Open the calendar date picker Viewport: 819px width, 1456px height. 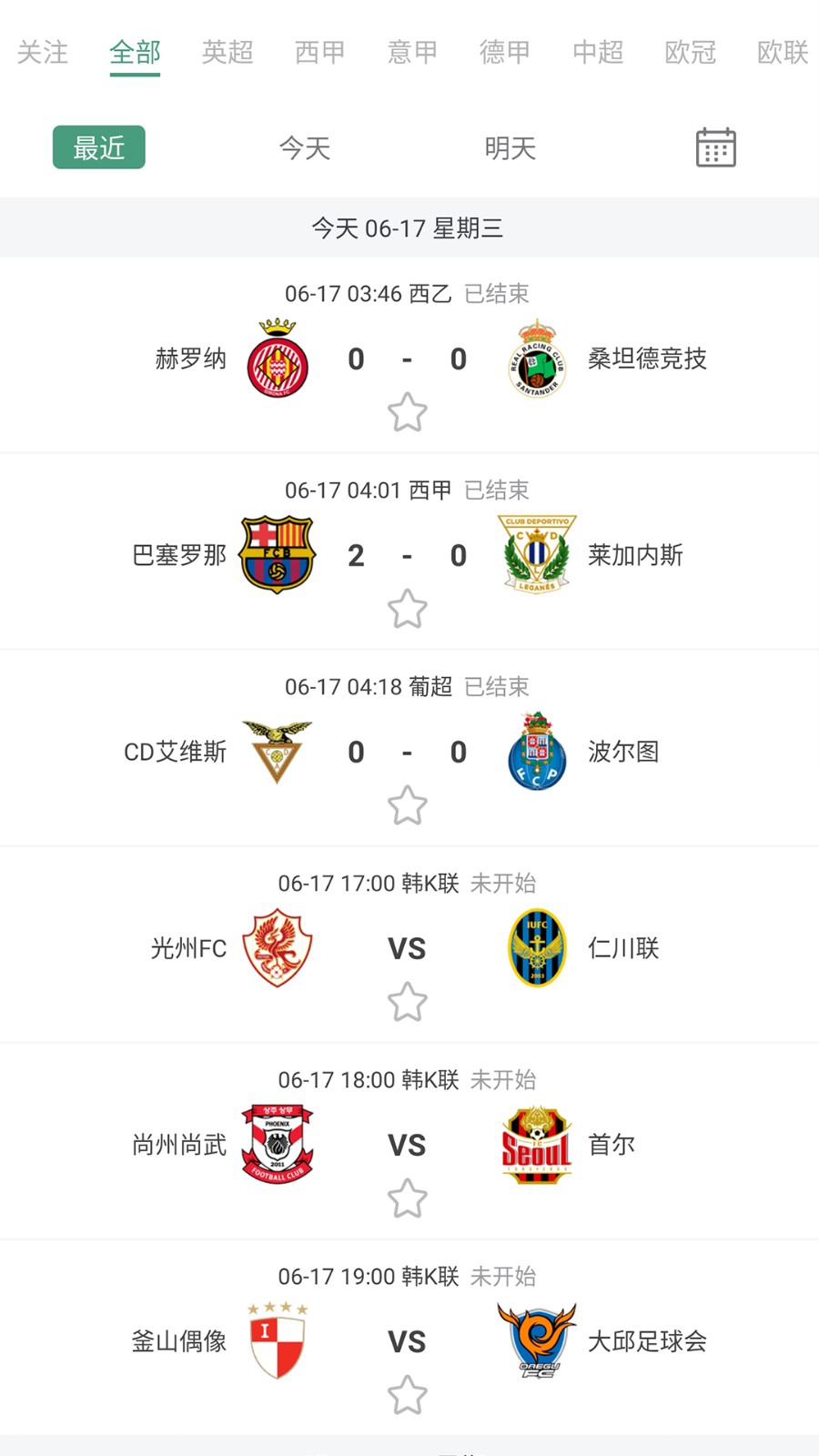tap(716, 147)
